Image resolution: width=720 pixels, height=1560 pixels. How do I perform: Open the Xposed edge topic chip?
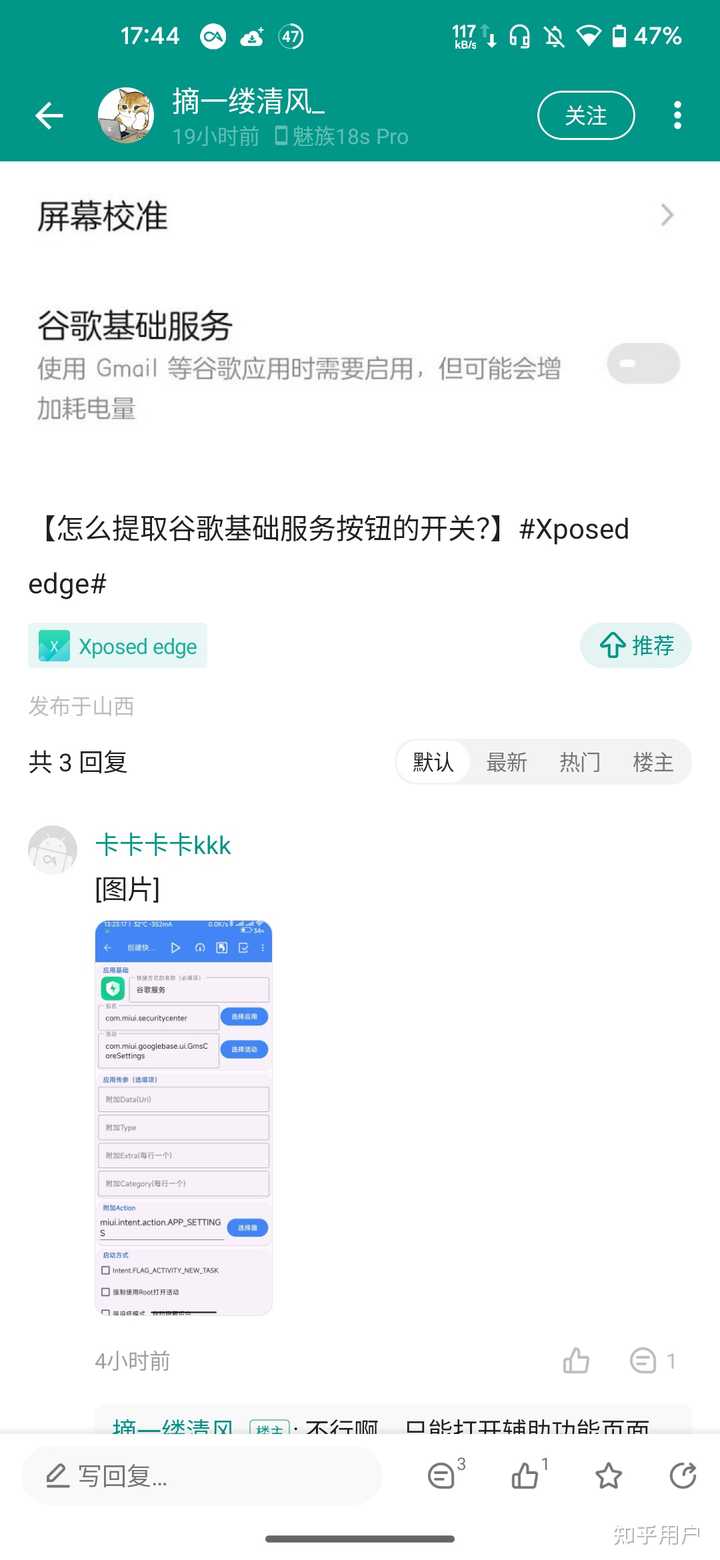118,646
